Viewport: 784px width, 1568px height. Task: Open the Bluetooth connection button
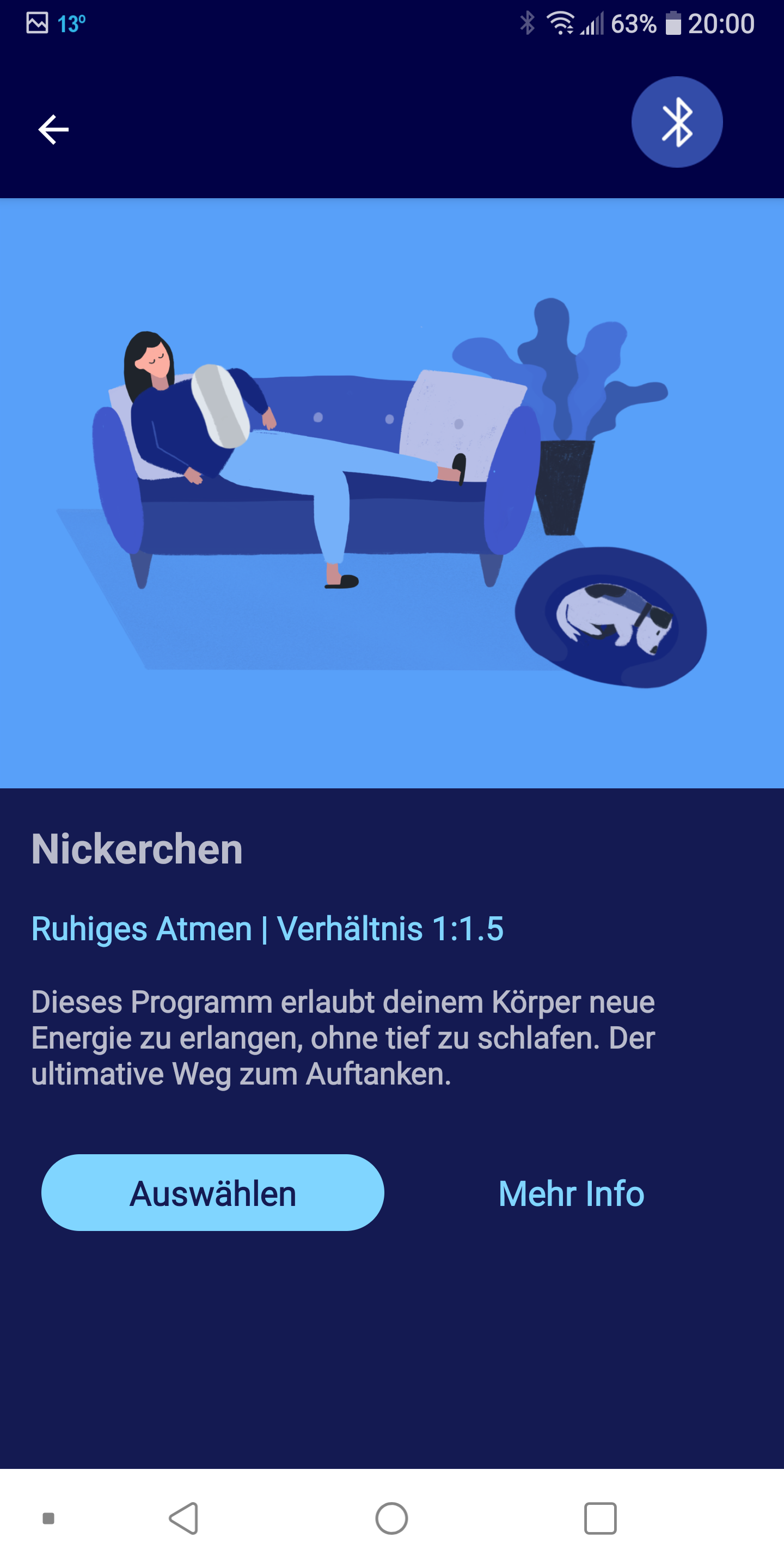click(x=676, y=122)
